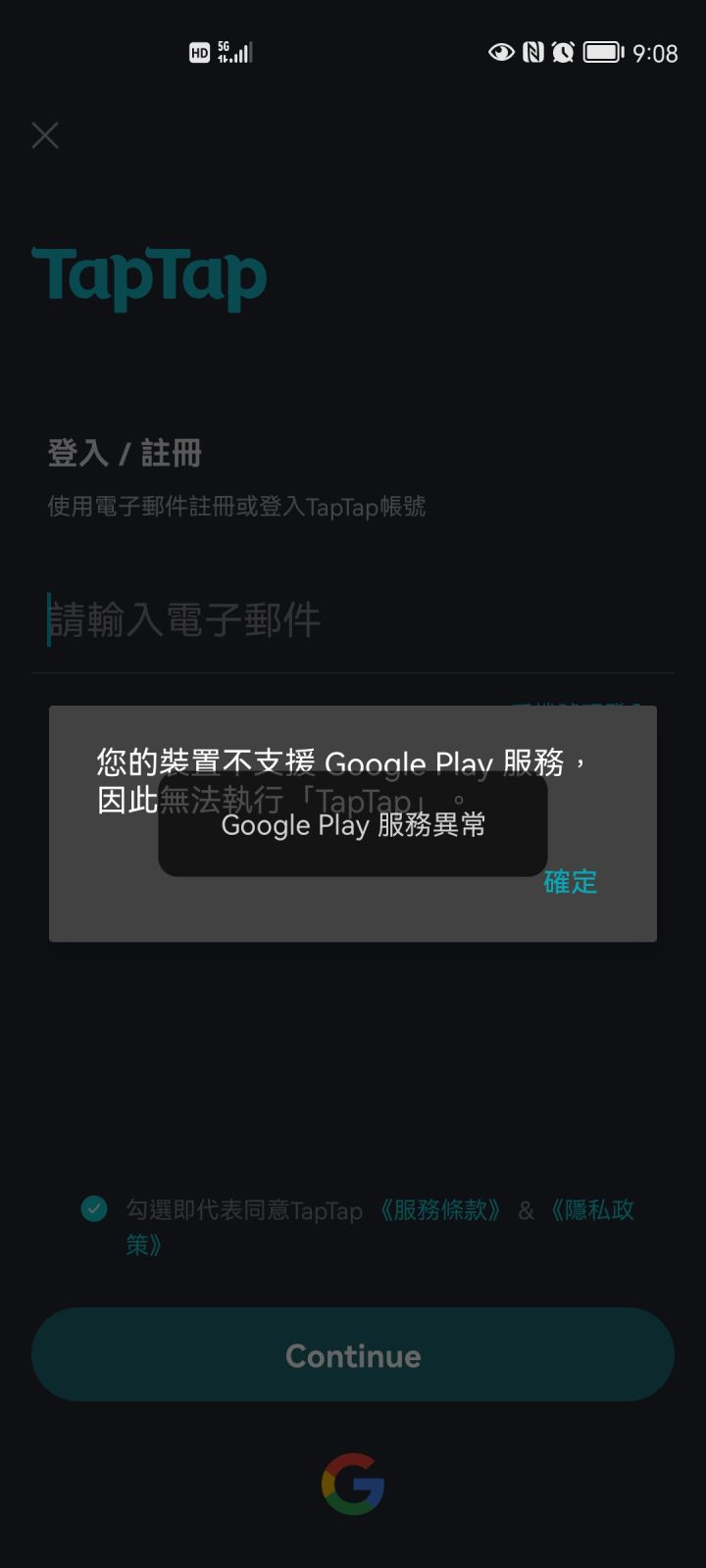
Task: Dismiss the error dialog with 確定
Action: 570,882
